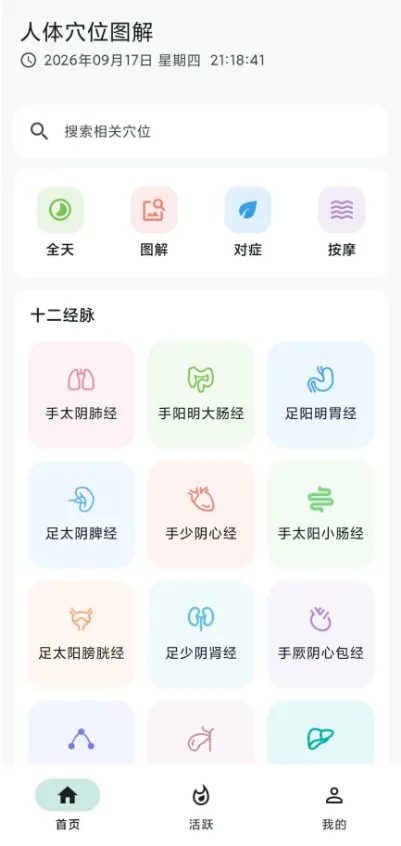Switch to the 首页 tab

click(67, 806)
